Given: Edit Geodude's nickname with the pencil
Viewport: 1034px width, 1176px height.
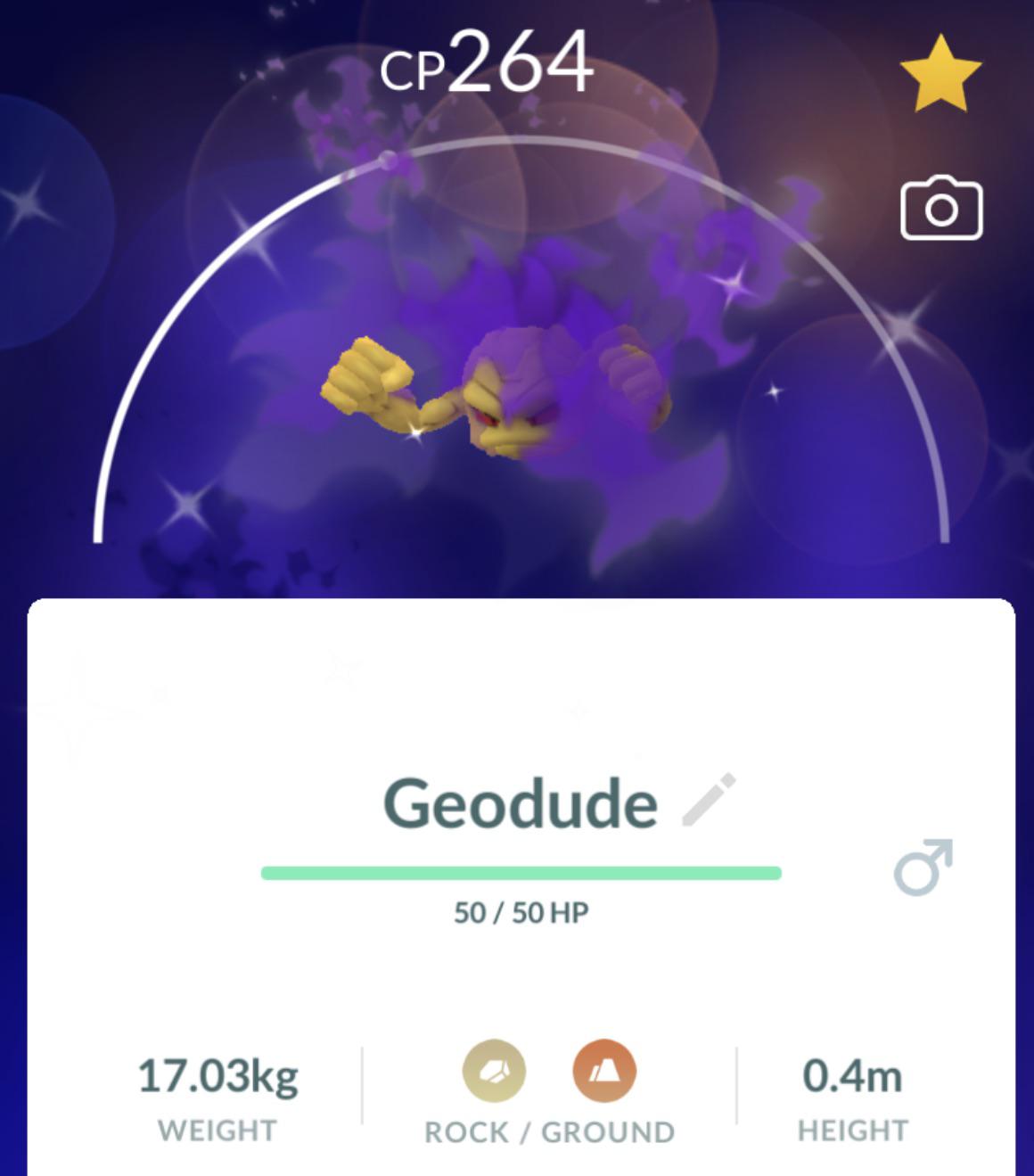Looking at the screenshot, I should click(709, 799).
